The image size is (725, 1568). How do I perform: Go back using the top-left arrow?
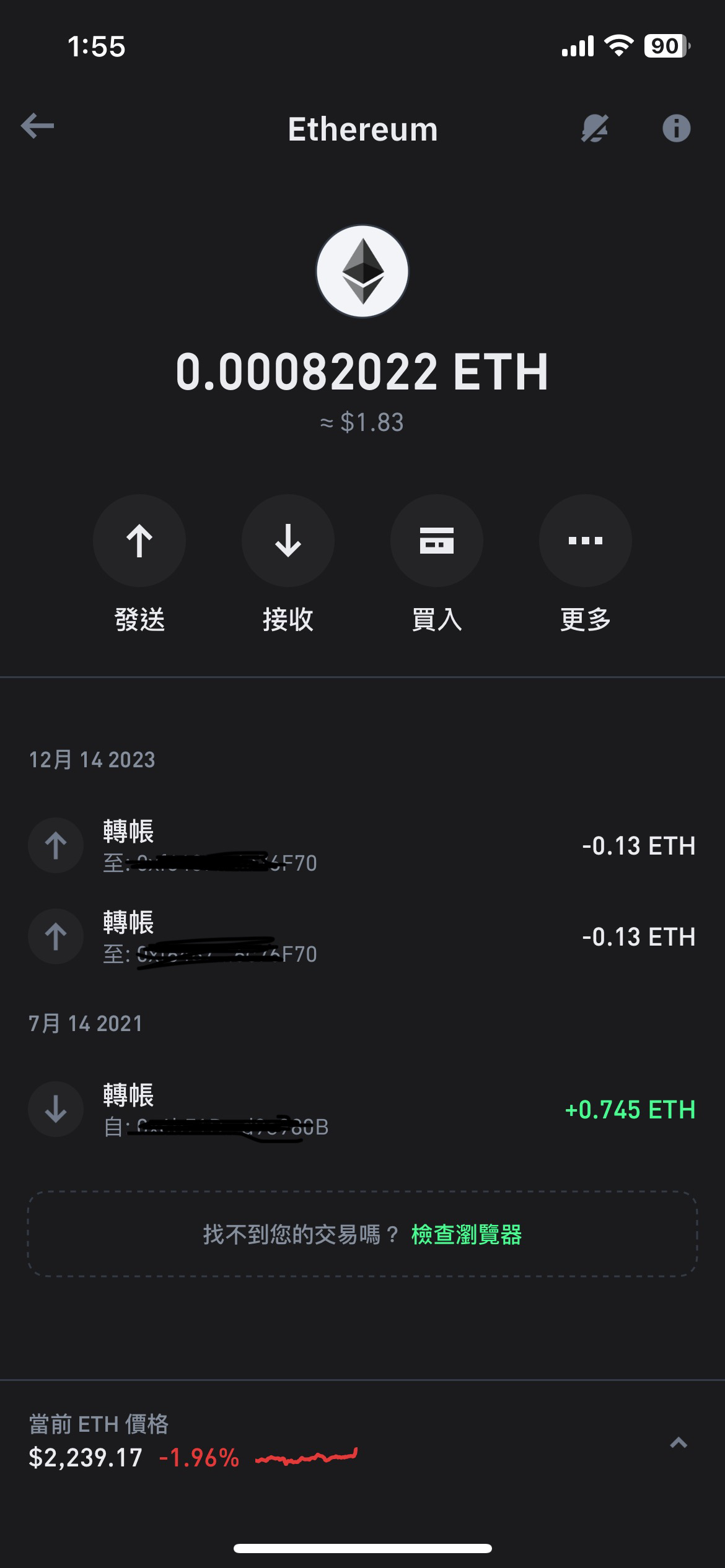coord(37,127)
